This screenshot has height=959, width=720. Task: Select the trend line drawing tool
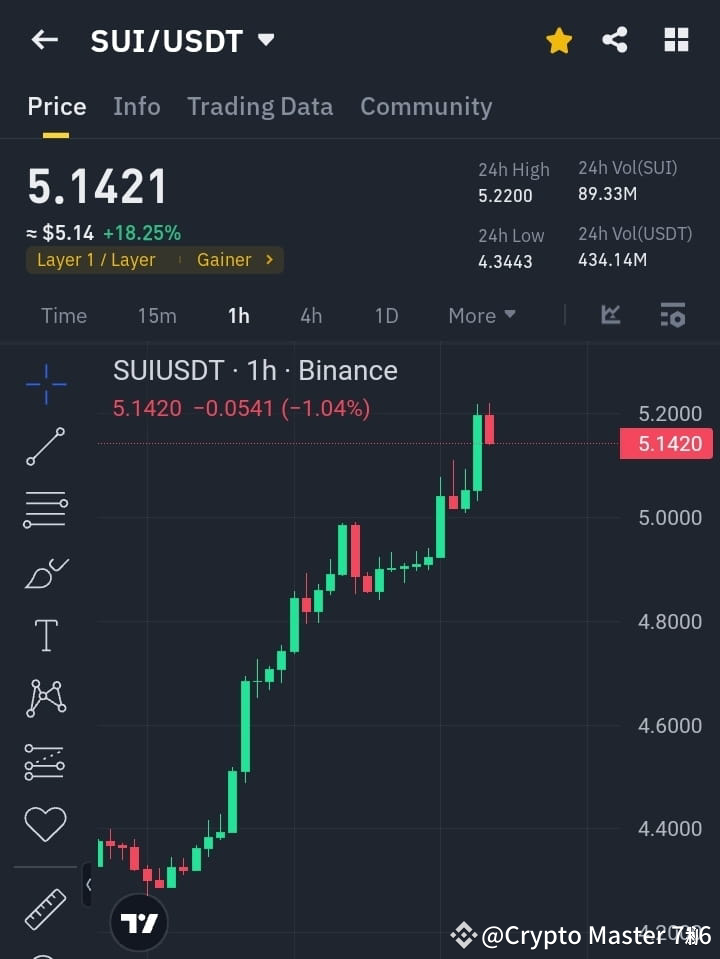pyautogui.click(x=44, y=447)
